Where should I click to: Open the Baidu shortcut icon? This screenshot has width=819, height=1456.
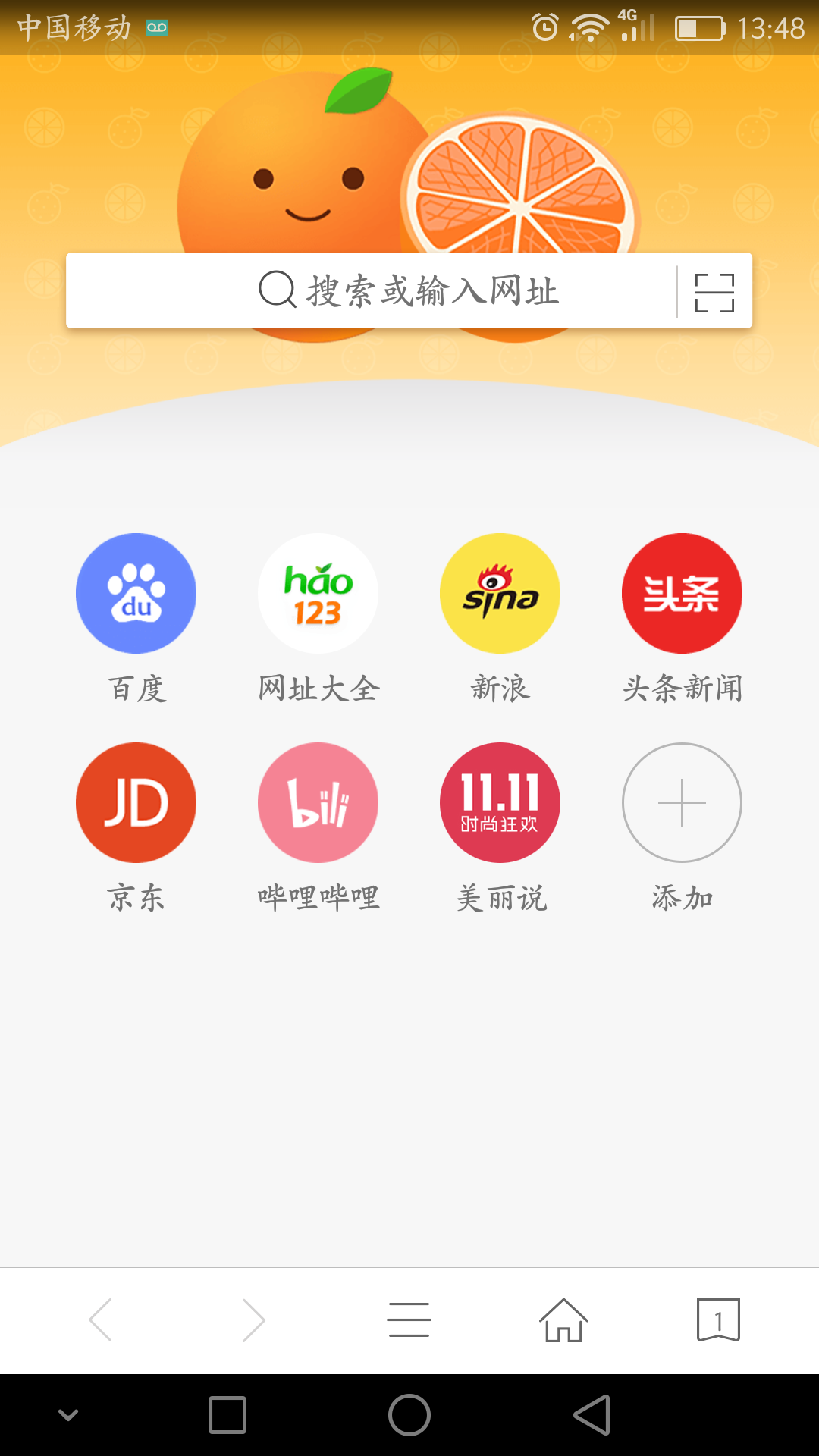136,594
